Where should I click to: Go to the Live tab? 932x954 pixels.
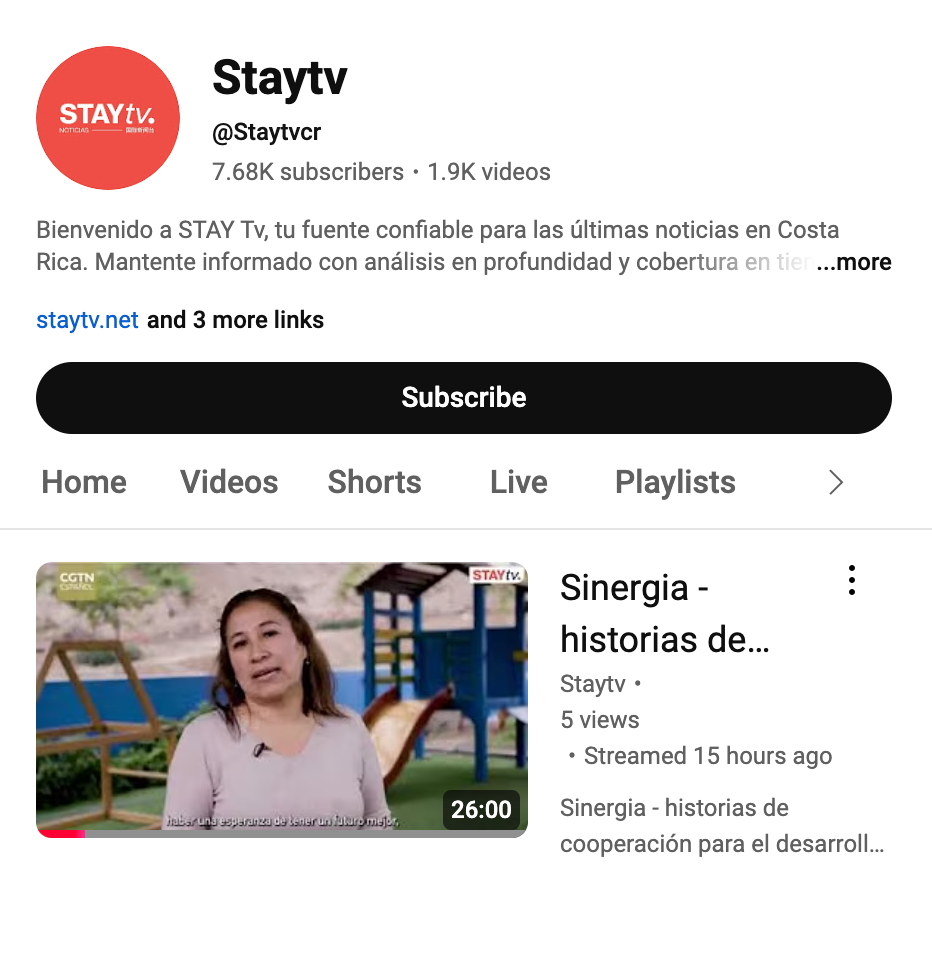pyautogui.click(x=518, y=482)
